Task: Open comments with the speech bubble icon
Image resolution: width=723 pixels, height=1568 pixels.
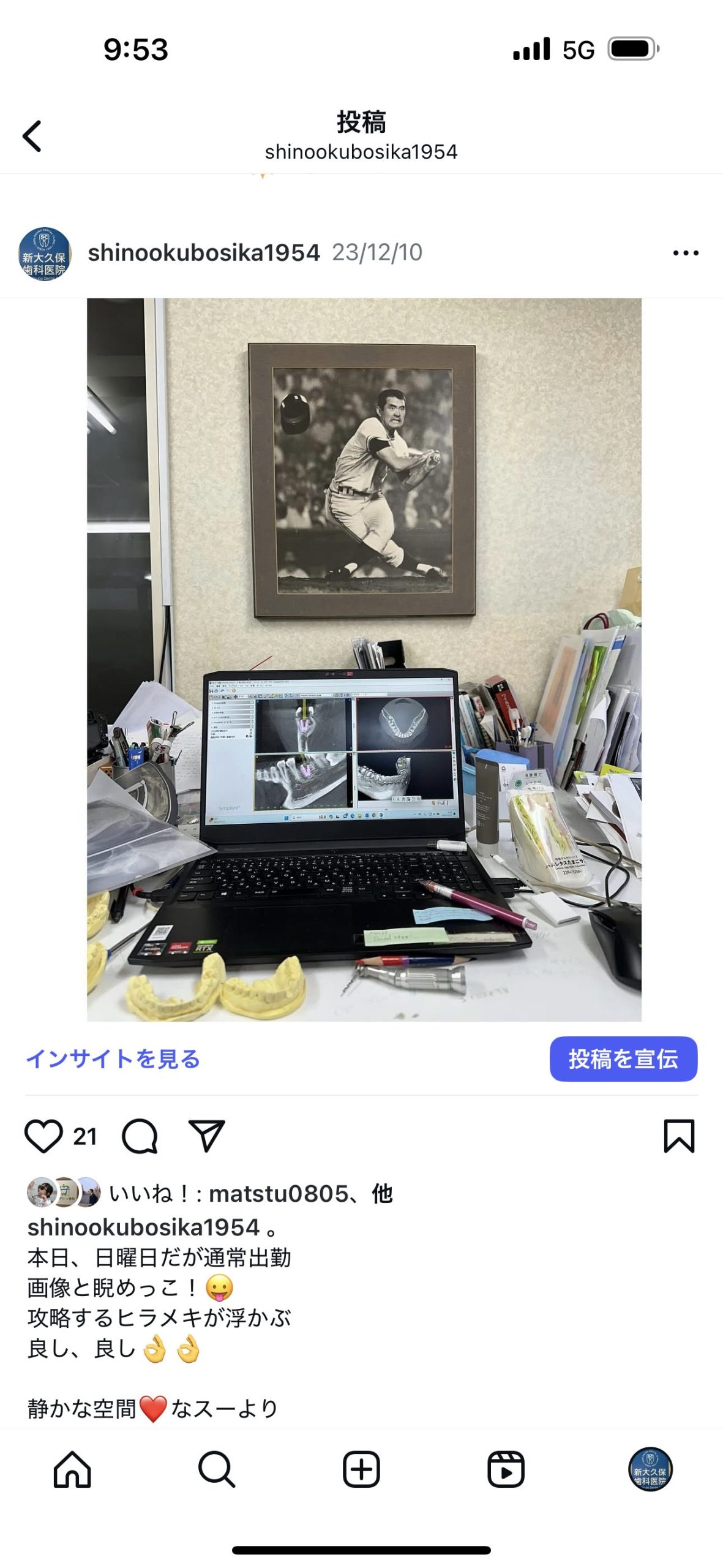Action: click(x=140, y=1136)
